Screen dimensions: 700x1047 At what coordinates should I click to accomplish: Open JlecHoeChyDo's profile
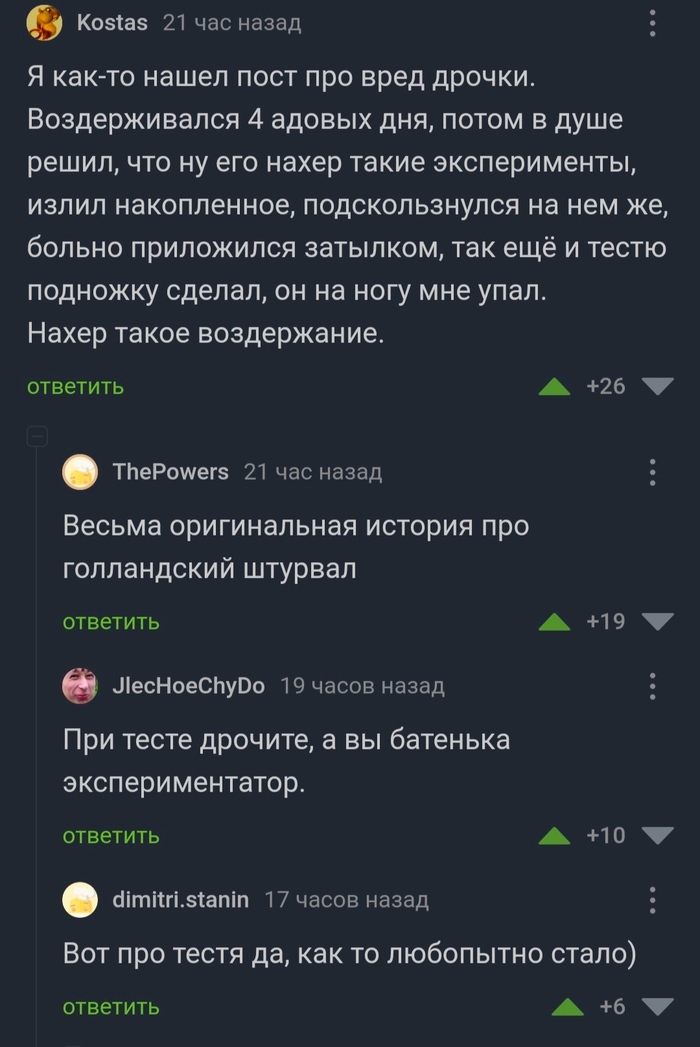click(189, 686)
